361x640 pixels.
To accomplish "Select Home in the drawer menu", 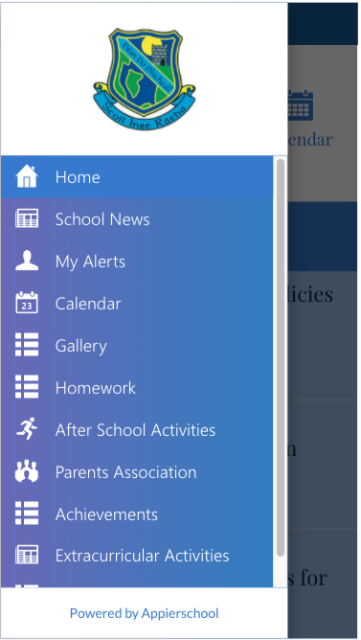I will [137, 177].
